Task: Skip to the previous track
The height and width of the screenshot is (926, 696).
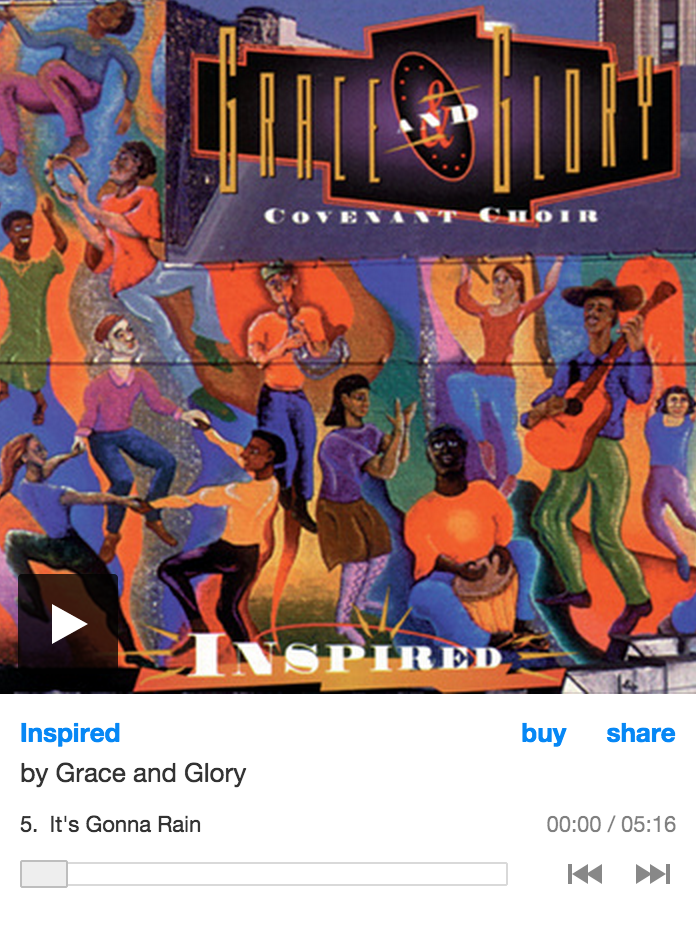Action: [x=585, y=874]
